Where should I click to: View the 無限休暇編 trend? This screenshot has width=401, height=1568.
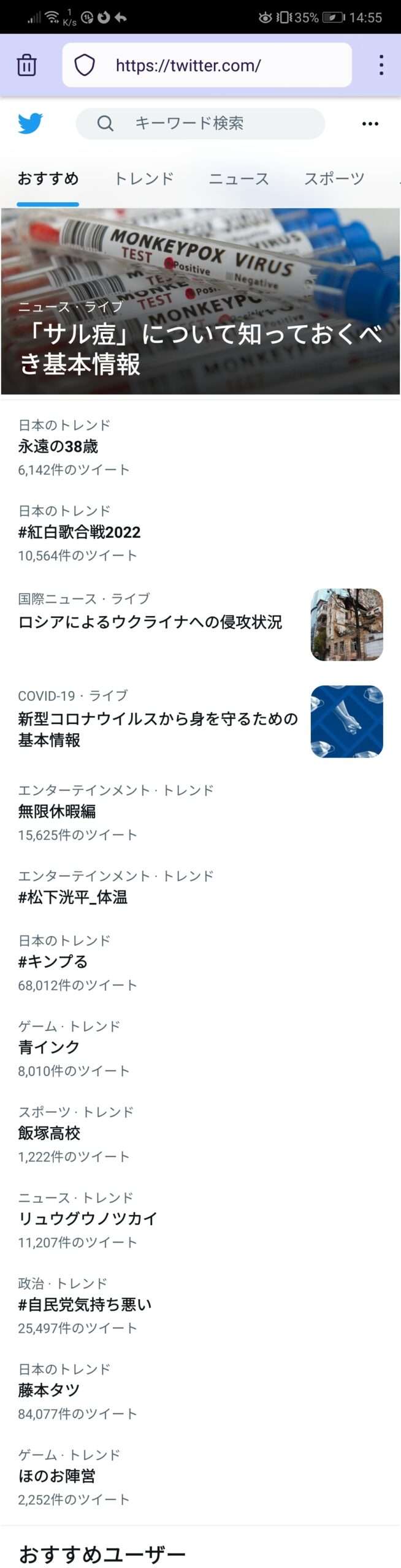tap(57, 812)
